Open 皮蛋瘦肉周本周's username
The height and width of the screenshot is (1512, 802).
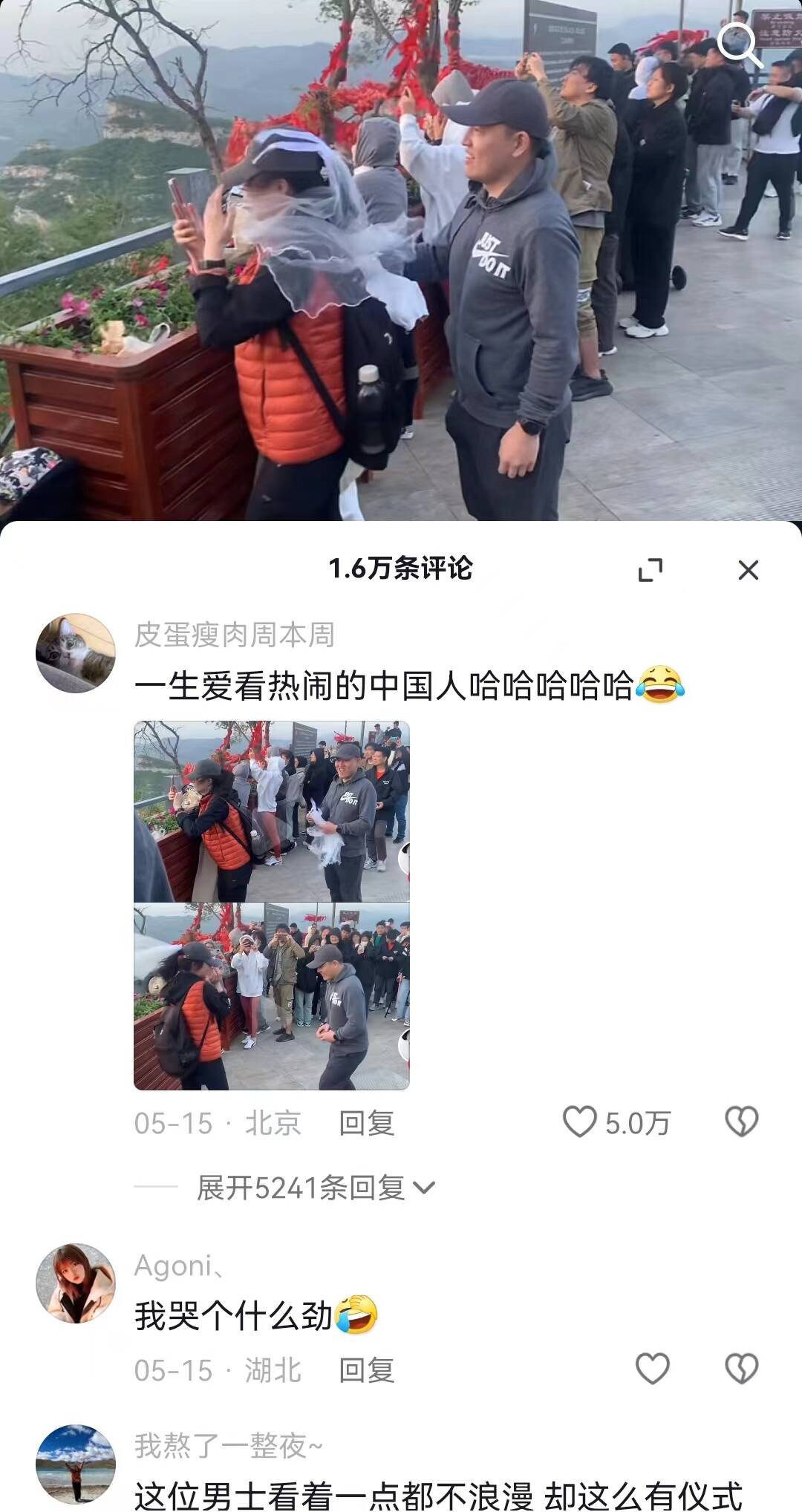[234, 635]
